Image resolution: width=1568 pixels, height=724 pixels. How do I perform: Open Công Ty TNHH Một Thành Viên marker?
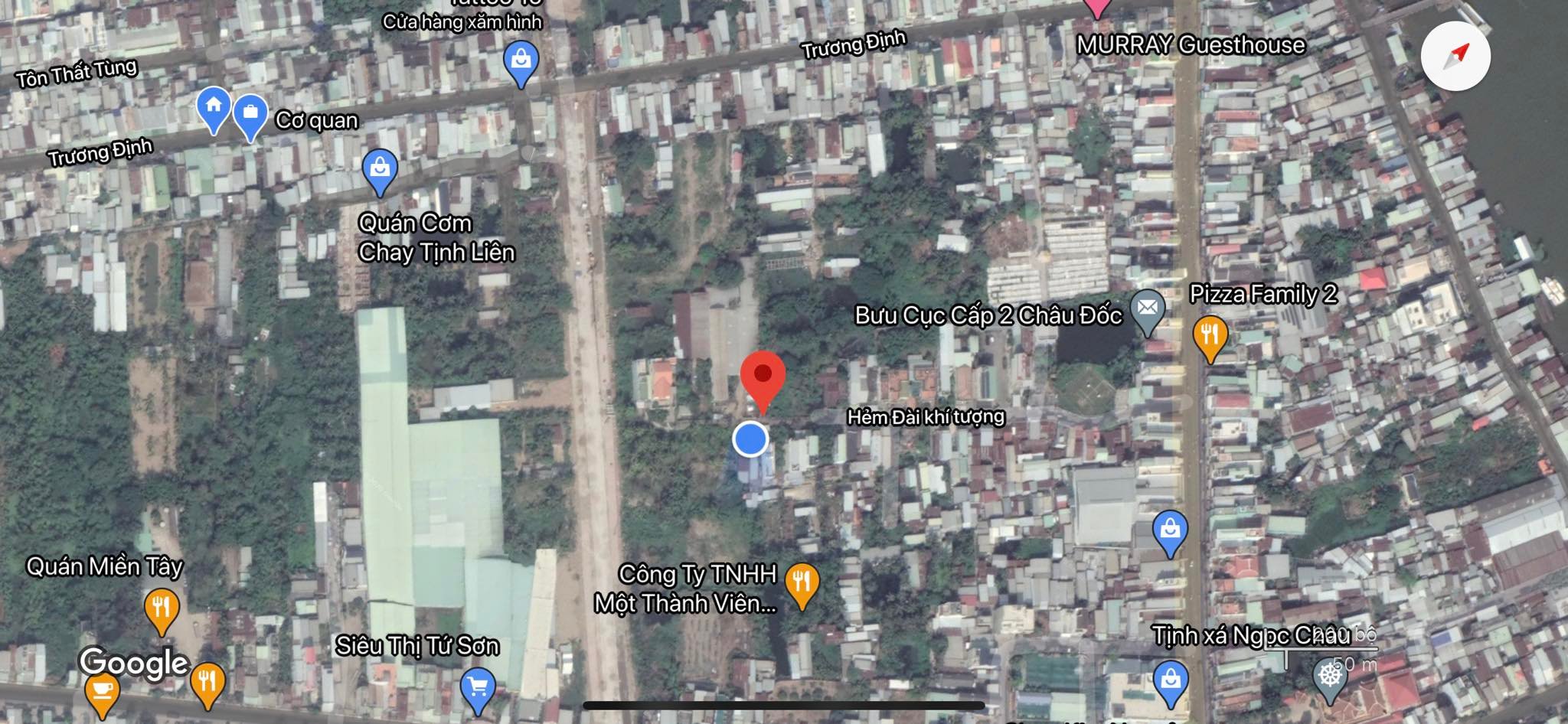802,583
